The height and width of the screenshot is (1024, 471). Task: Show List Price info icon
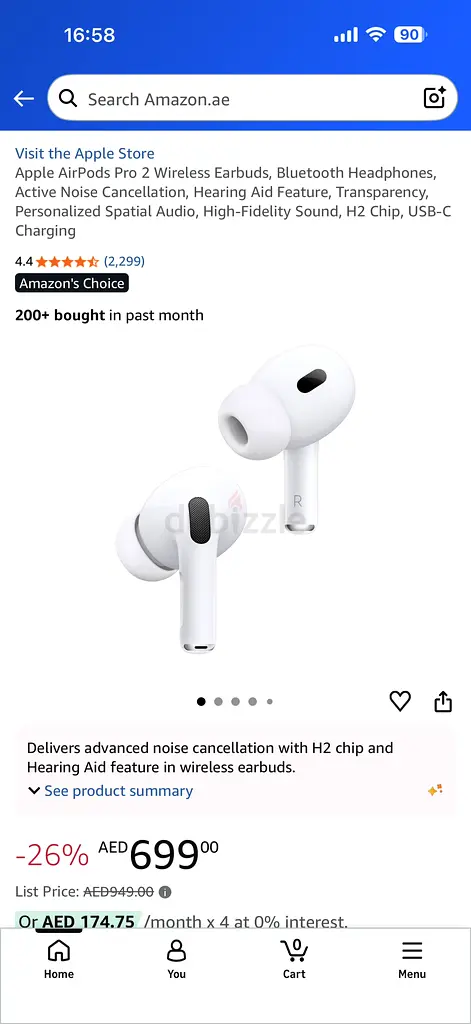click(x=165, y=891)
